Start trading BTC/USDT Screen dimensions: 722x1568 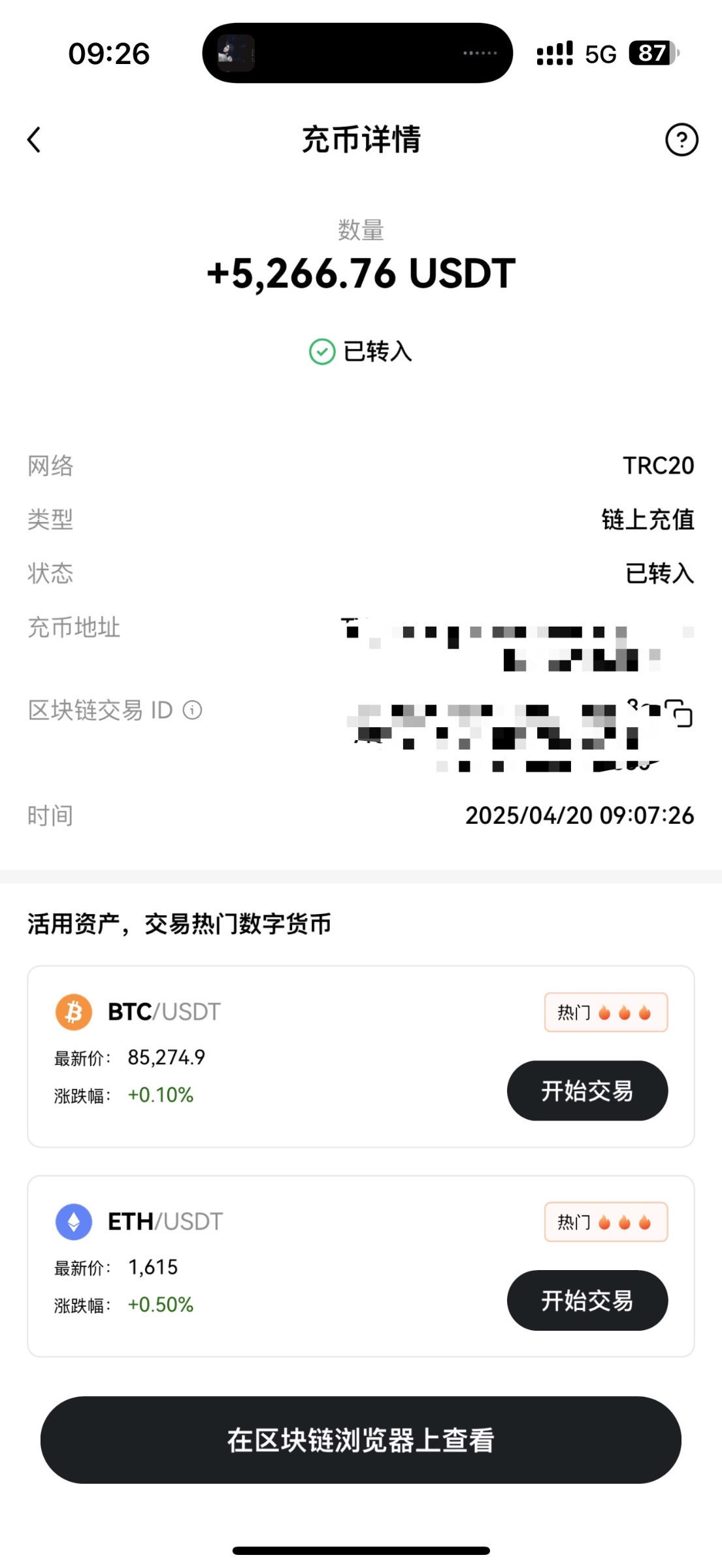[587, 1090]
